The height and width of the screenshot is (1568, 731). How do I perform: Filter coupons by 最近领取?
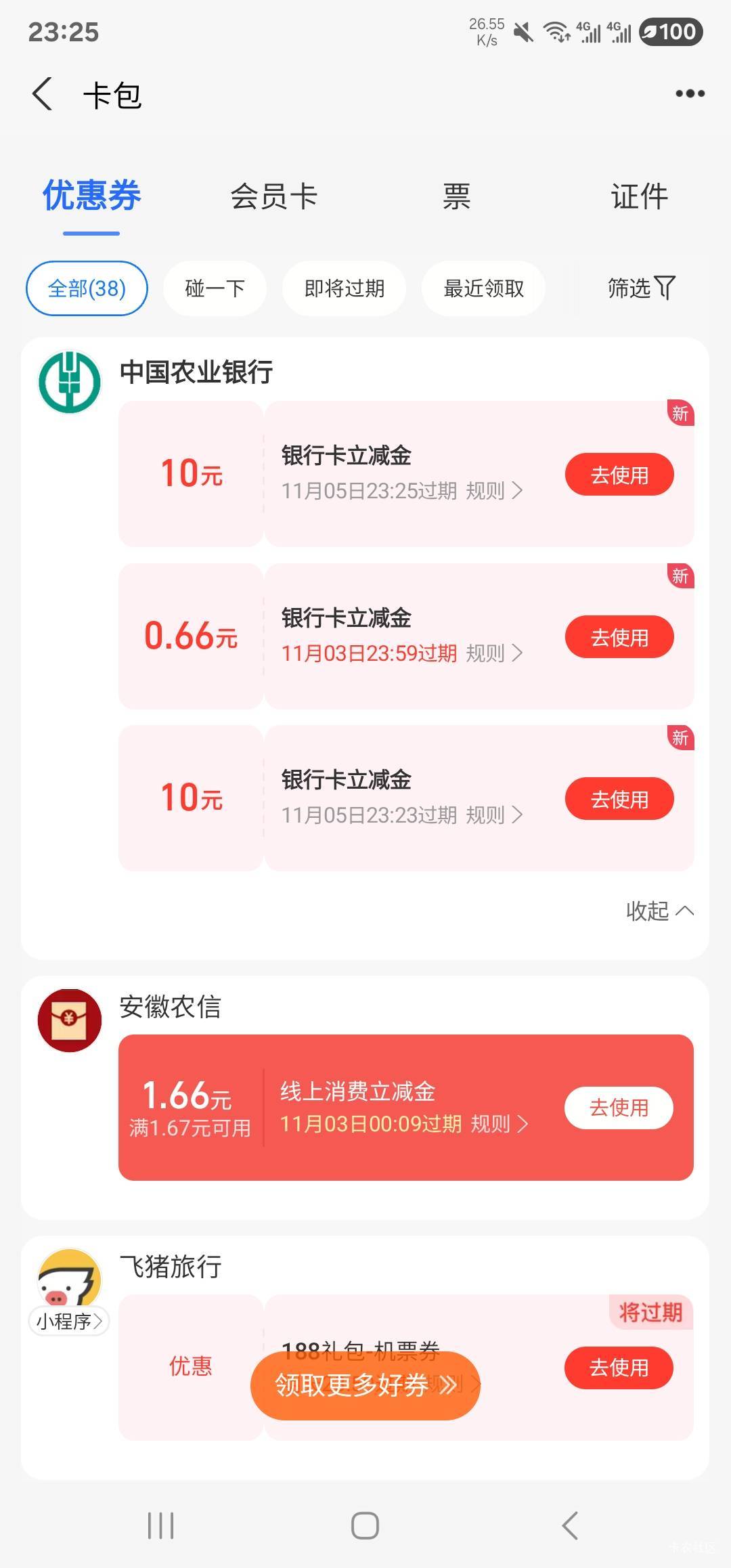[483, 288]
